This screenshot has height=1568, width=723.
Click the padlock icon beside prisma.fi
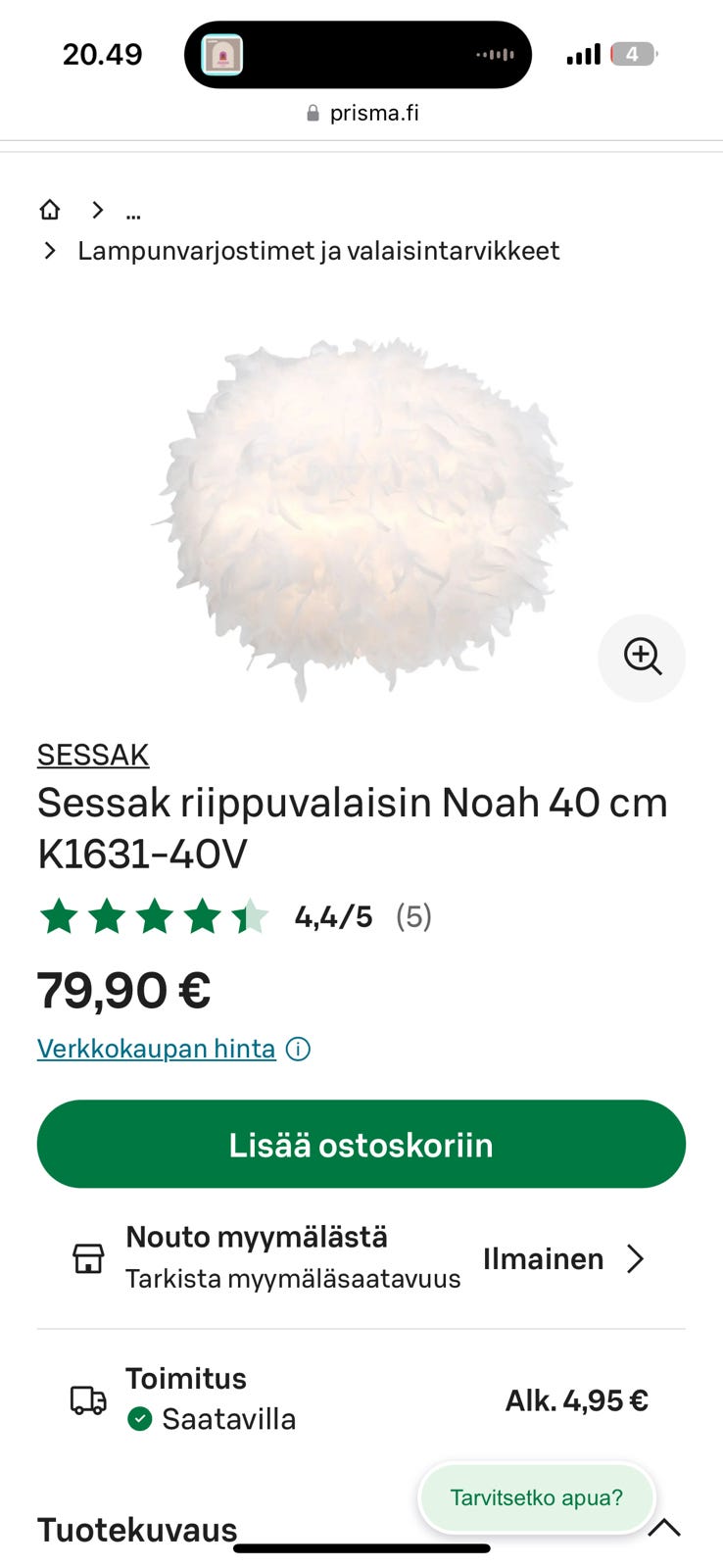pos(312,112)
